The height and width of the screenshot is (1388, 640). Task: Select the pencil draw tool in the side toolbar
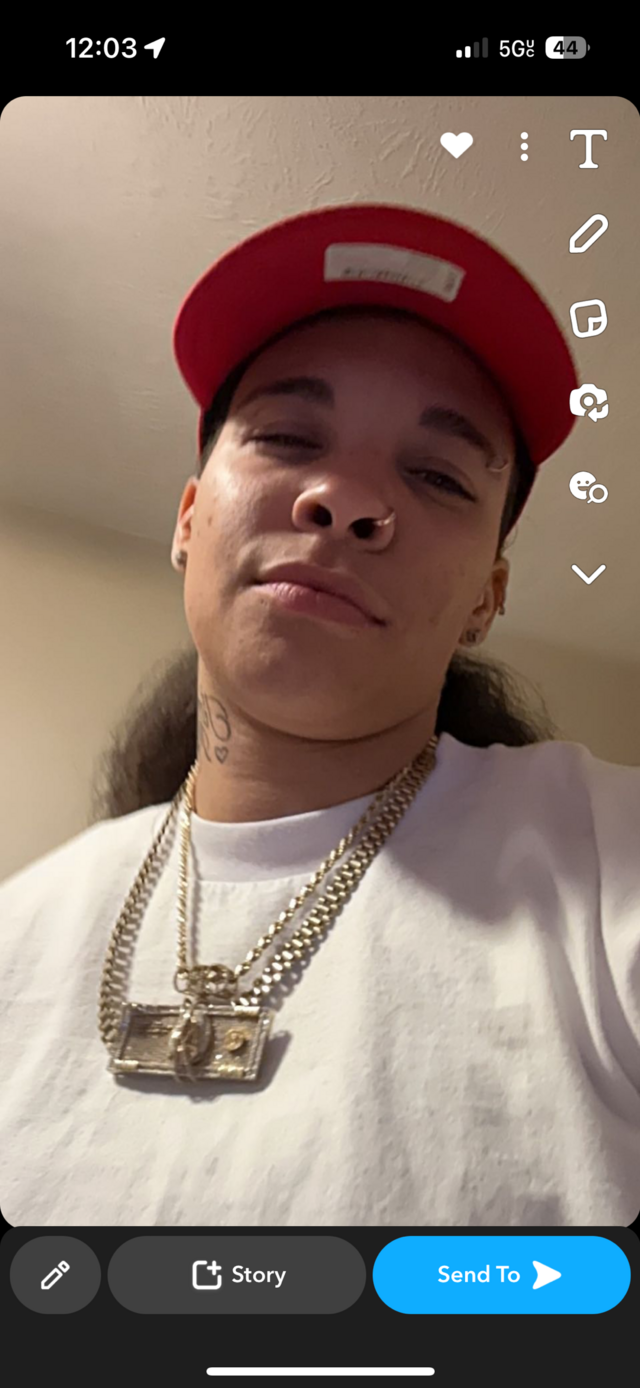588,234
